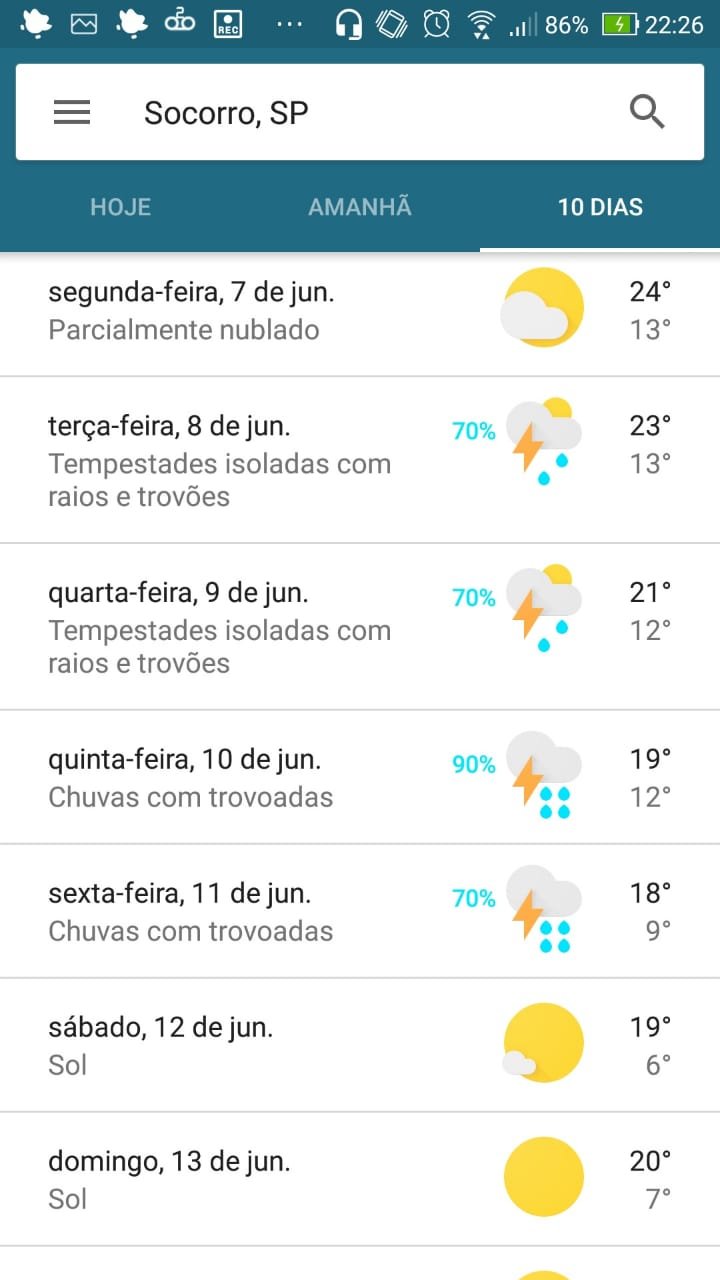The image size is (720, 1280).
Task: Open sábado, 12 de jun. forecast
Action: coord(360,1045)
